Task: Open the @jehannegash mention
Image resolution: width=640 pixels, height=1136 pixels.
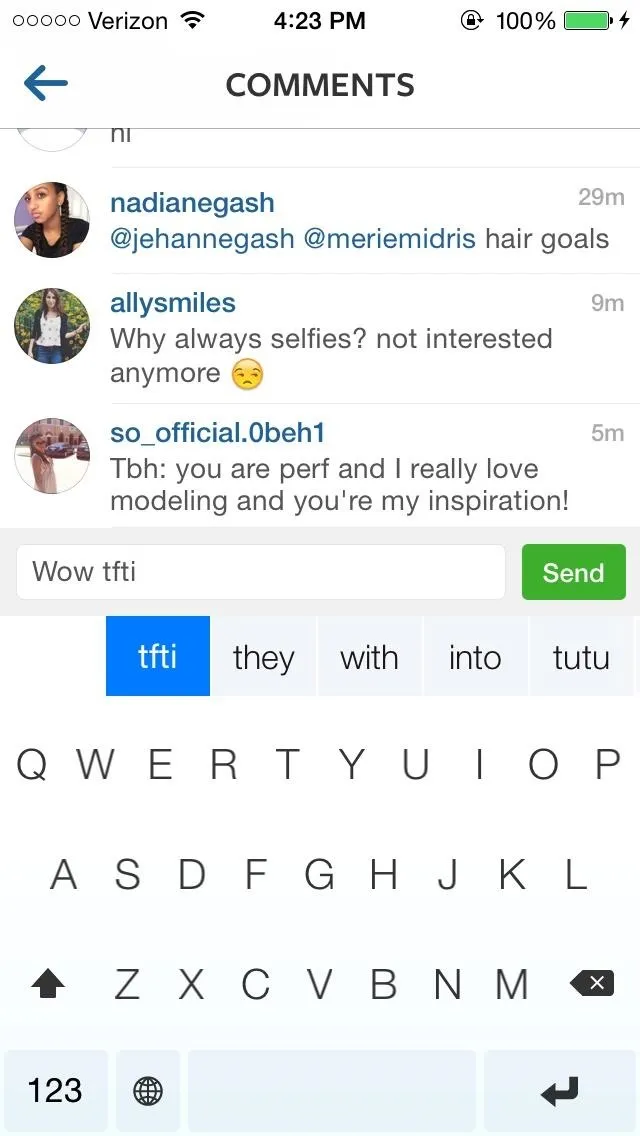Action: point(202,238)
